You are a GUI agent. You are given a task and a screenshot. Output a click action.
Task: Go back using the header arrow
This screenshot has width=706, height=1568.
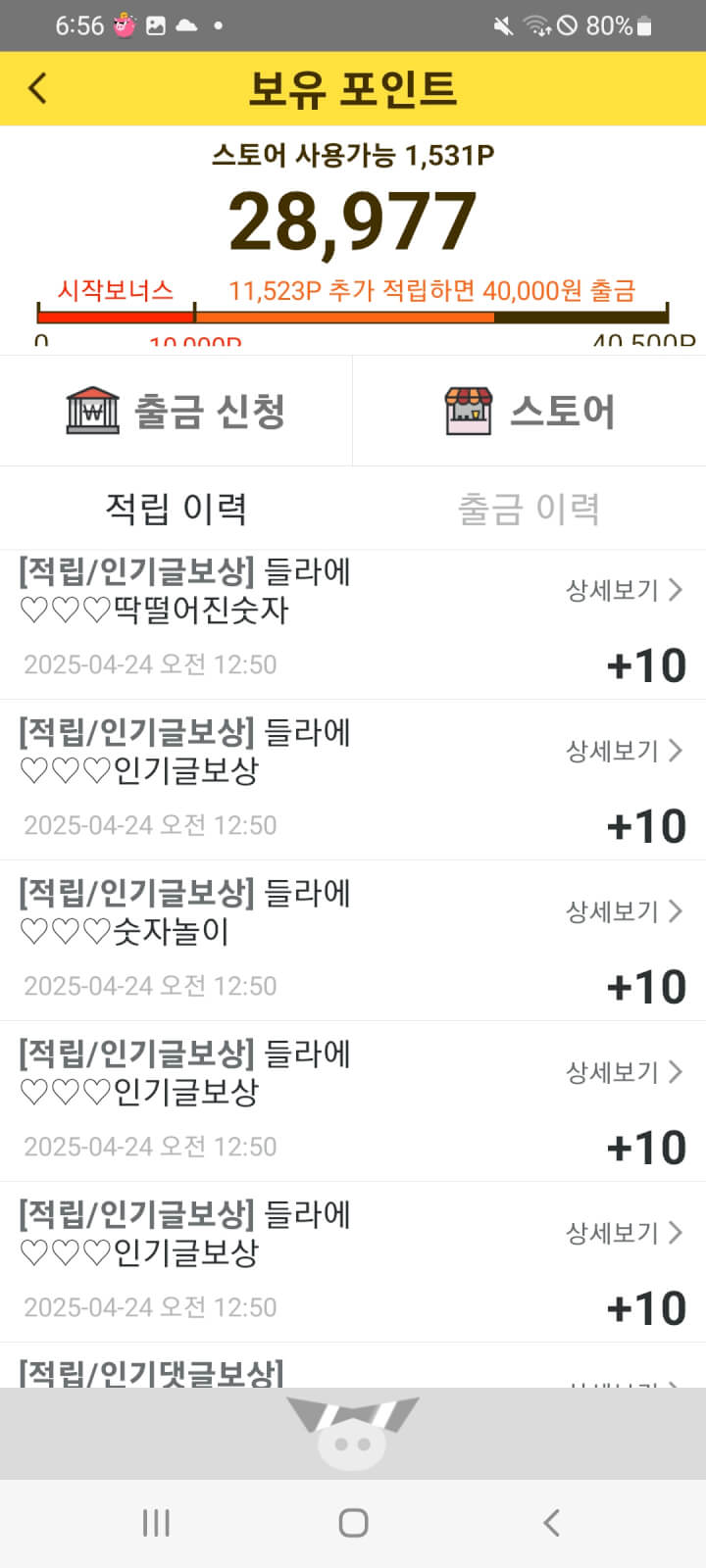[x=37, y=88]
